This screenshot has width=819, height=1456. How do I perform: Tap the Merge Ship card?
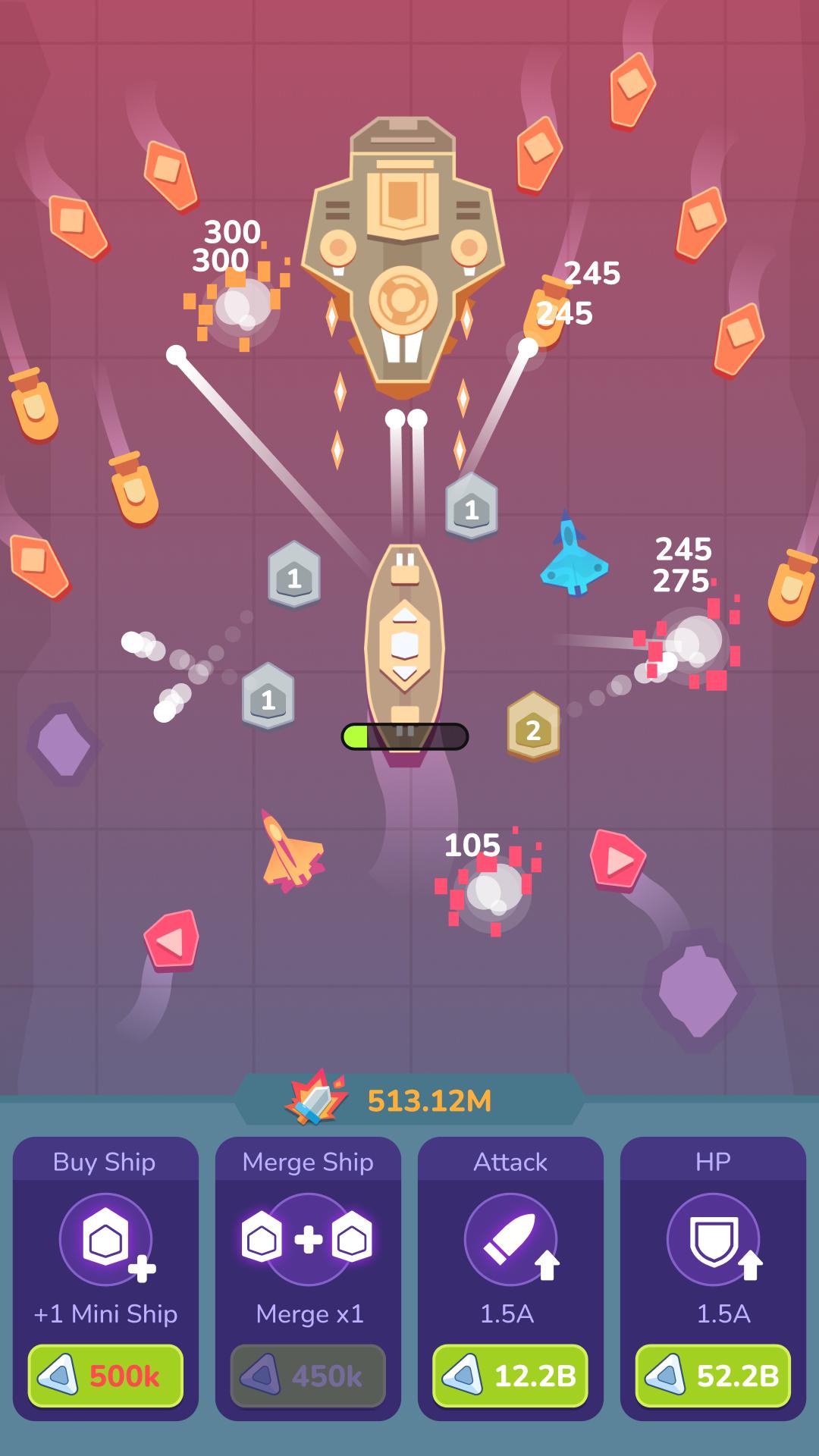click(x=308, y=1279)
